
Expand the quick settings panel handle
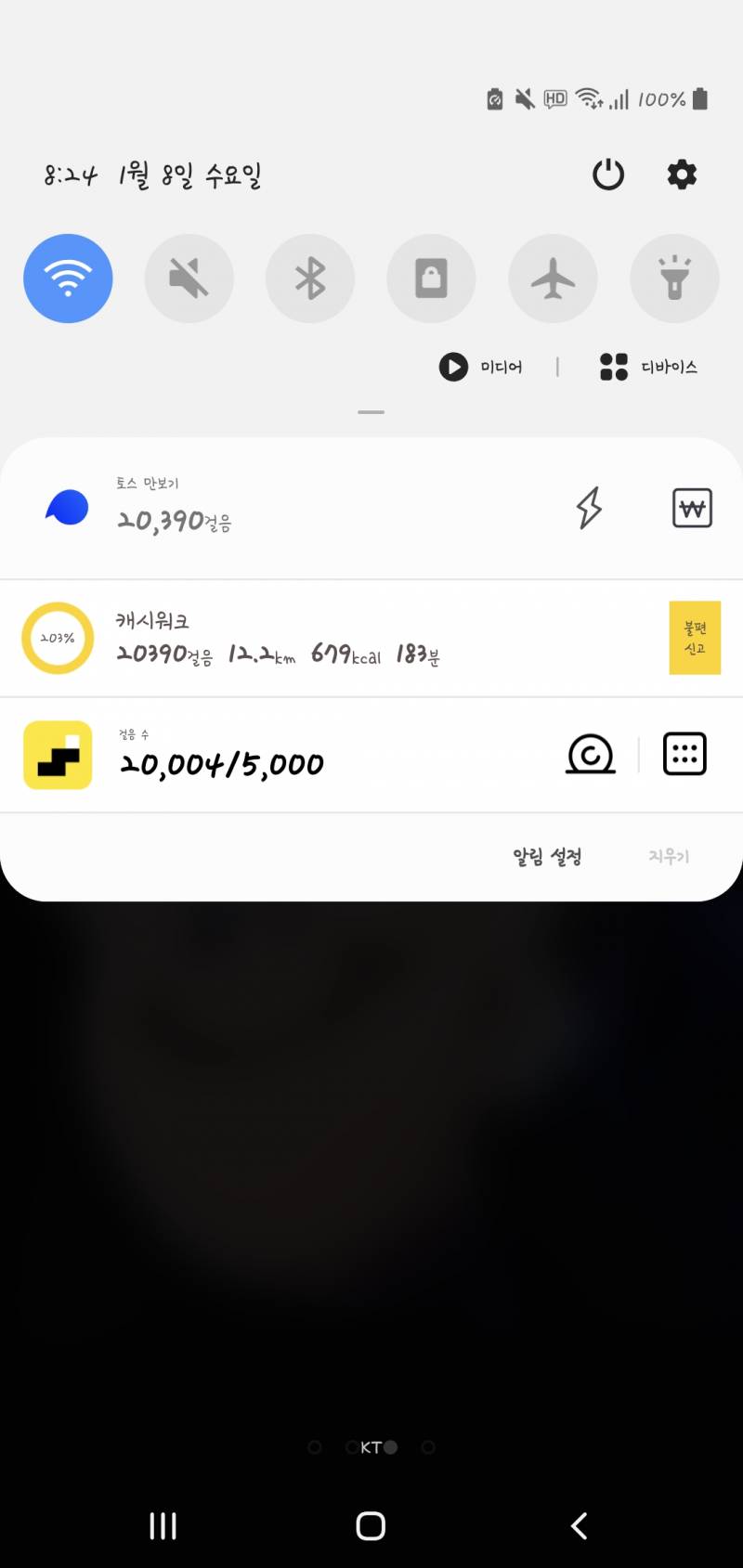pos(371,411)
